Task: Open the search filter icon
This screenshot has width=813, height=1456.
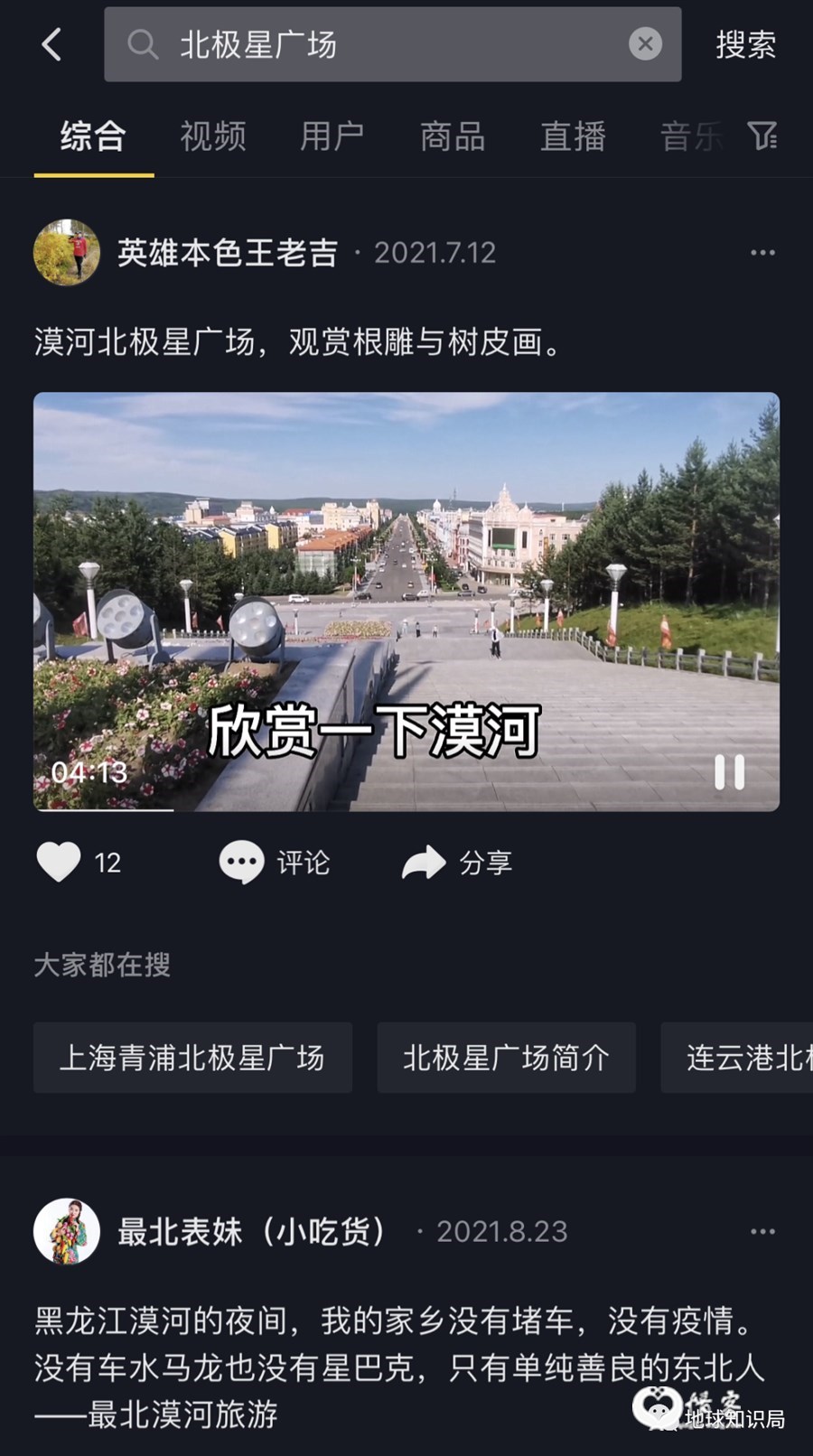Action: coord(762,136)
